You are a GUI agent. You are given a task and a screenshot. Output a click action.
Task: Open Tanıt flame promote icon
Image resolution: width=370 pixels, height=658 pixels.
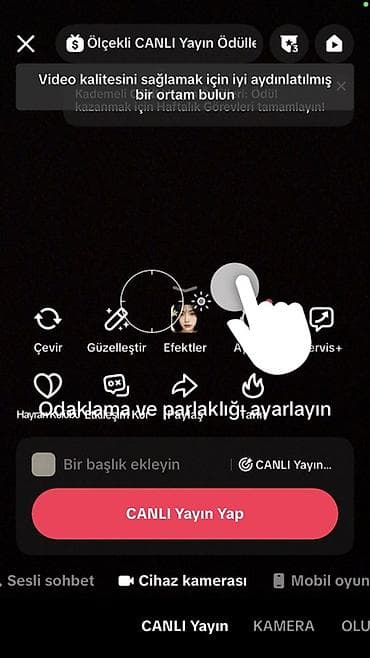click(253, 395)
